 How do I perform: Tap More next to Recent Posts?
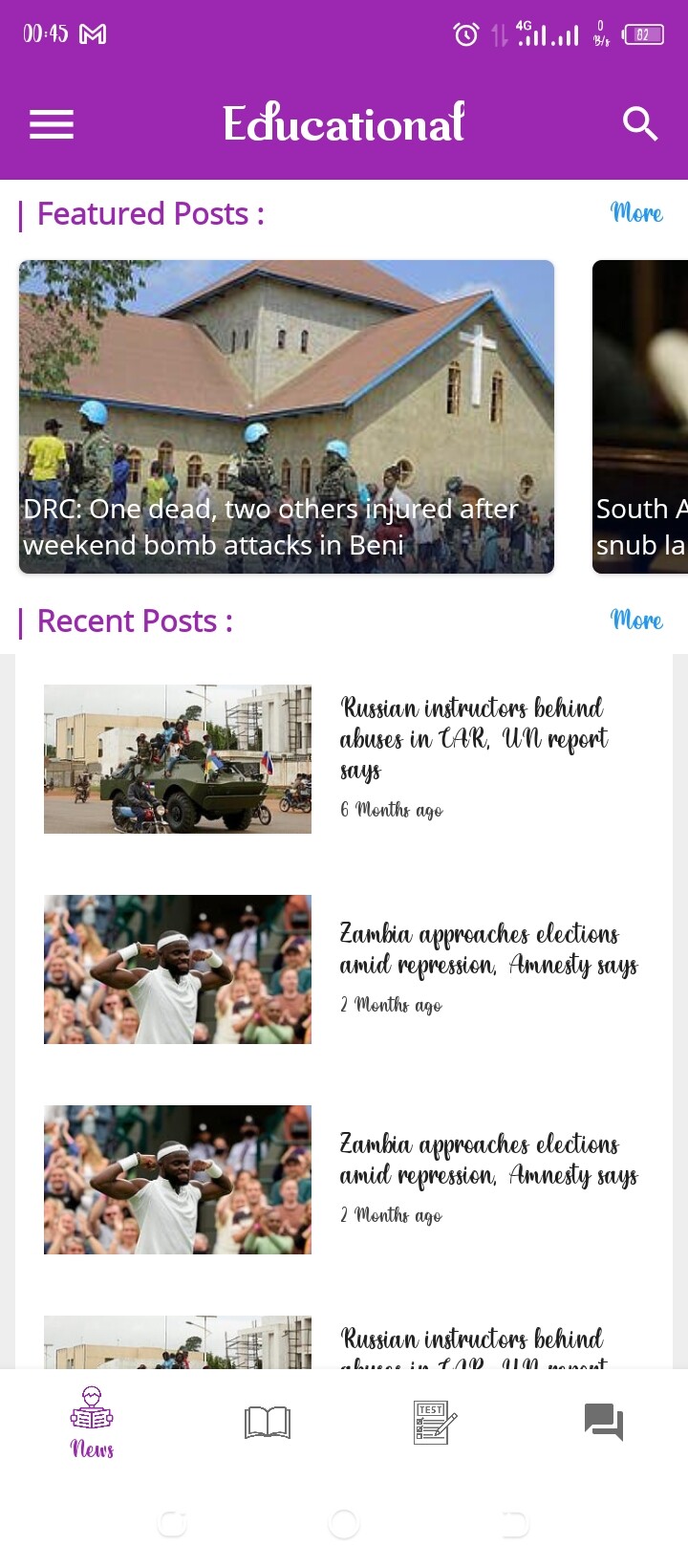636,620
